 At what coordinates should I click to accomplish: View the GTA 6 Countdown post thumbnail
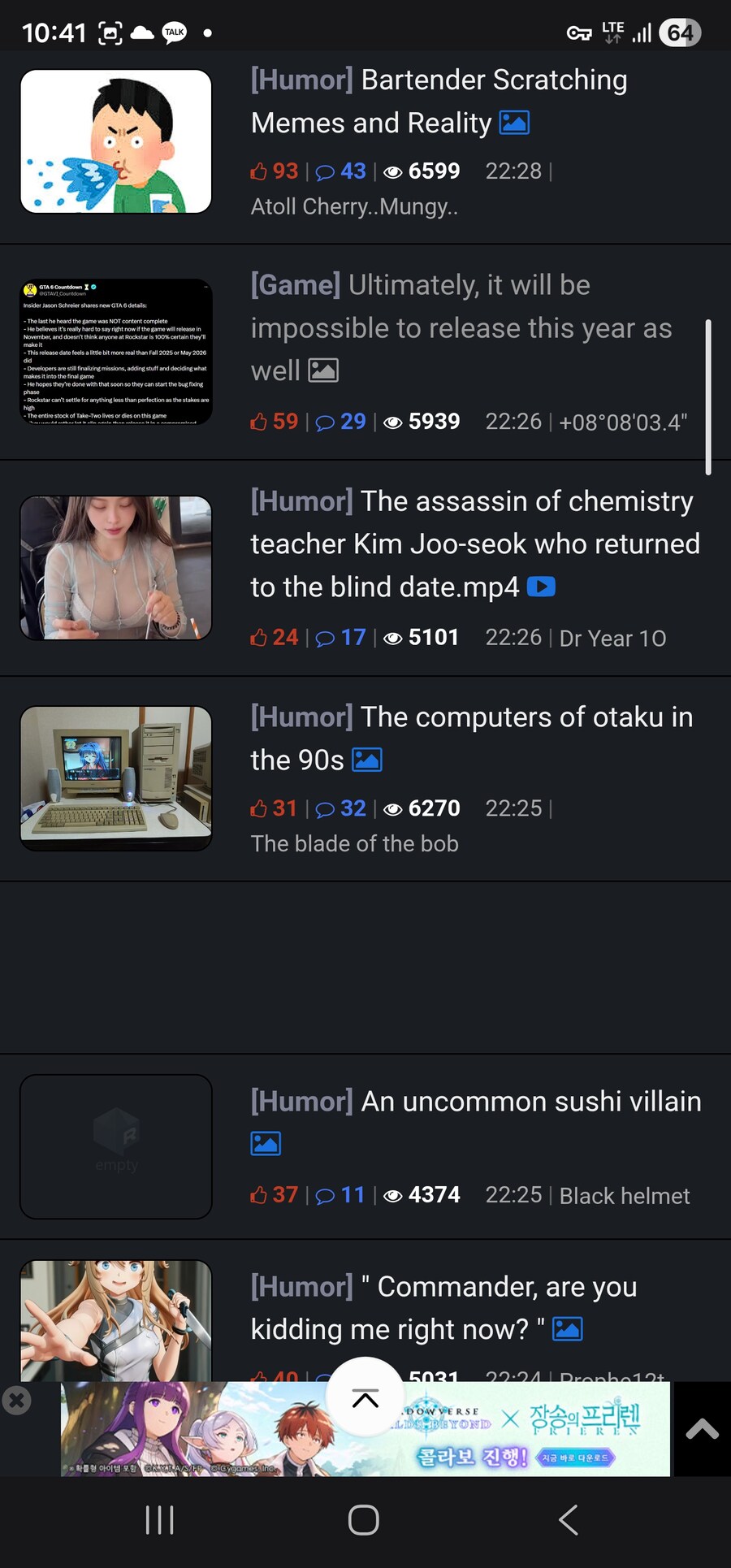[x=116, y=352]
